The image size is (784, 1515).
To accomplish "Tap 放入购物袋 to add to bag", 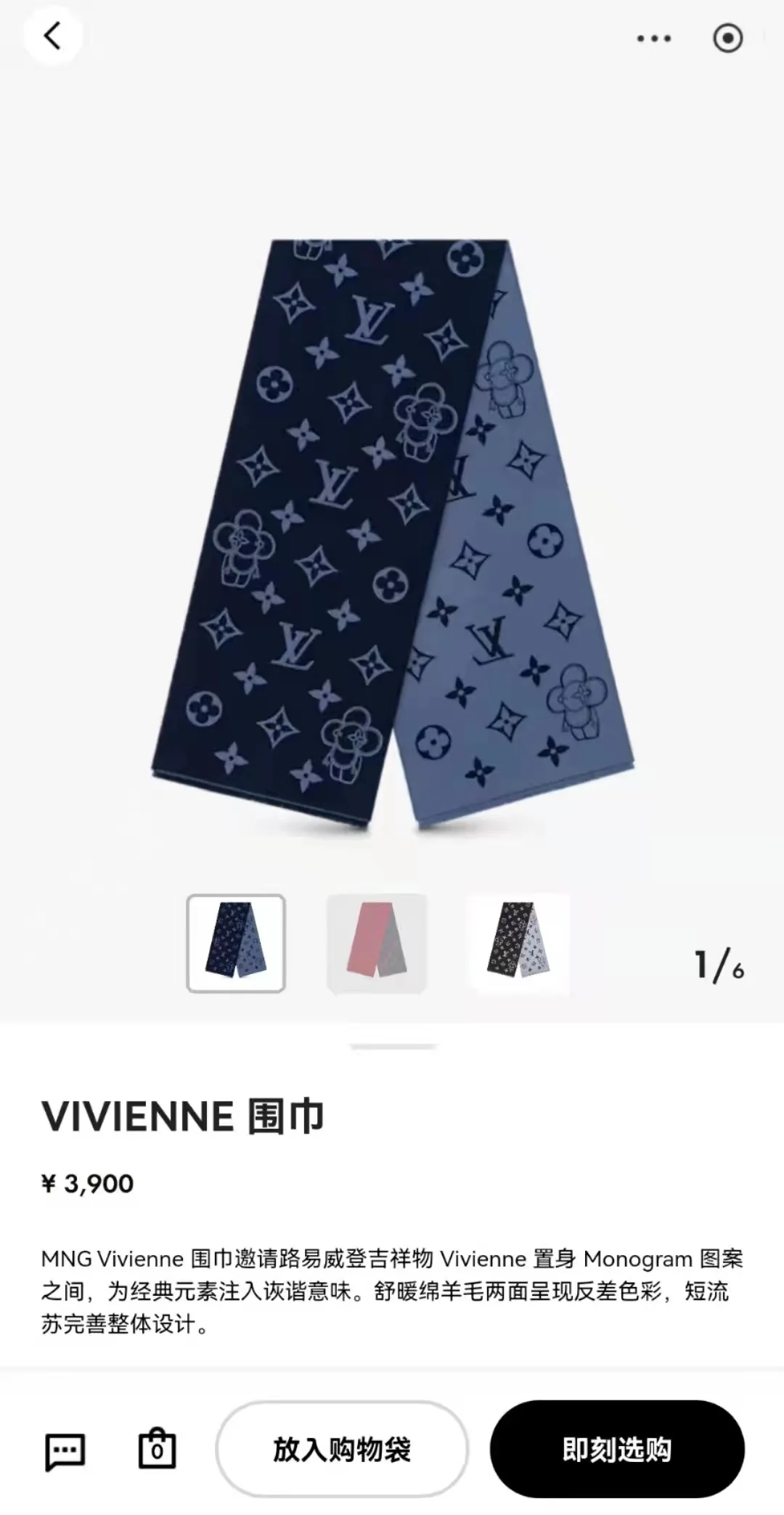I will click(x=342, y=1450).
